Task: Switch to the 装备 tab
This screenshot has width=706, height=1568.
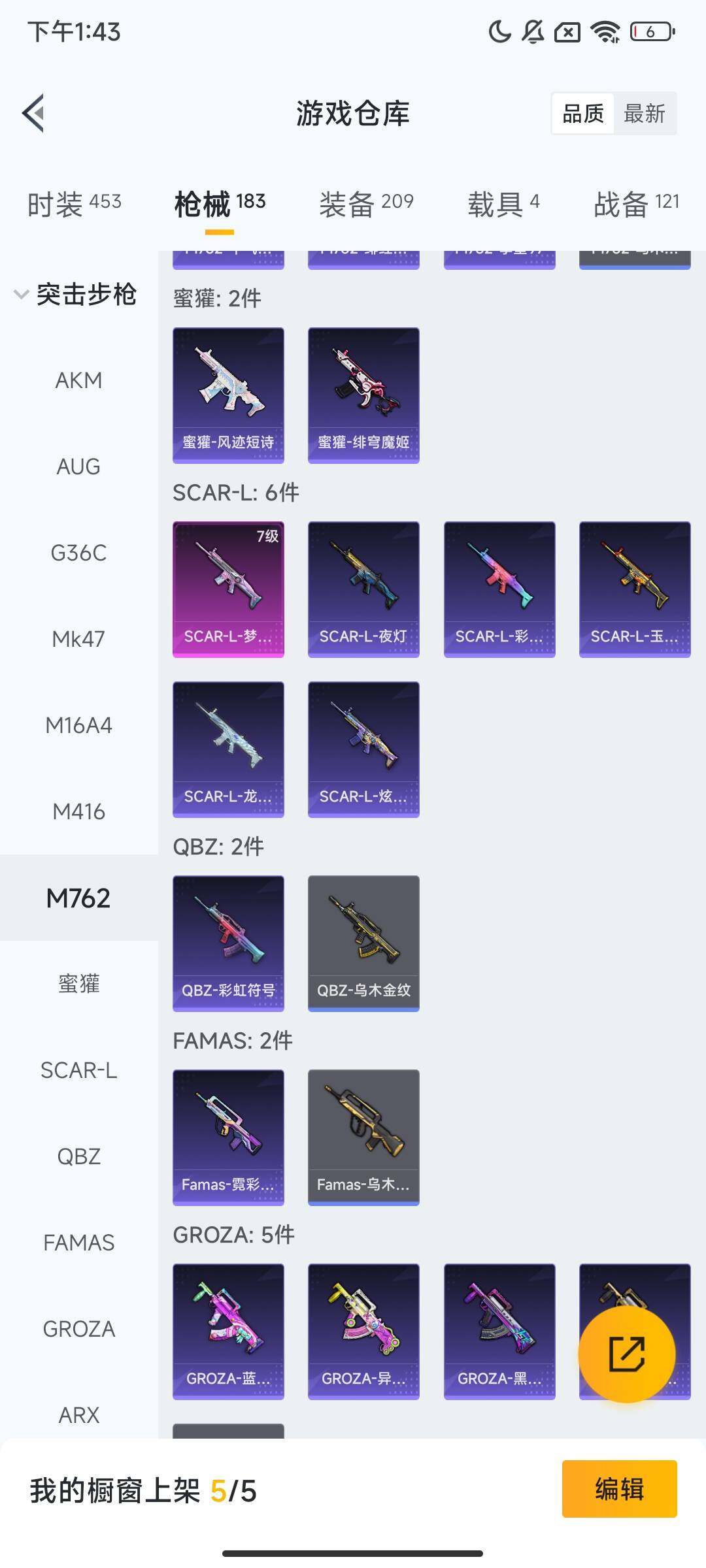Action: pos(365,203)
